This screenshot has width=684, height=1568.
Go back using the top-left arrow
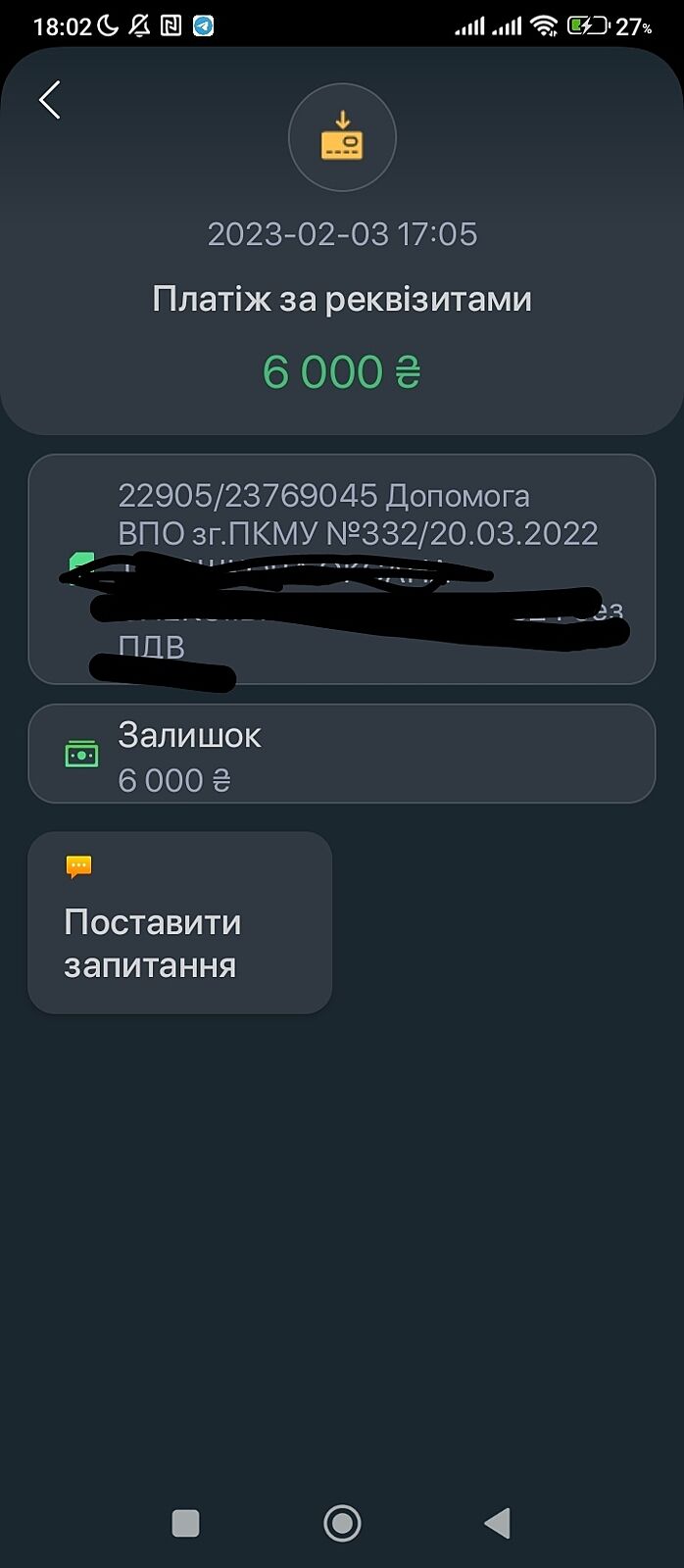(49, 100)
